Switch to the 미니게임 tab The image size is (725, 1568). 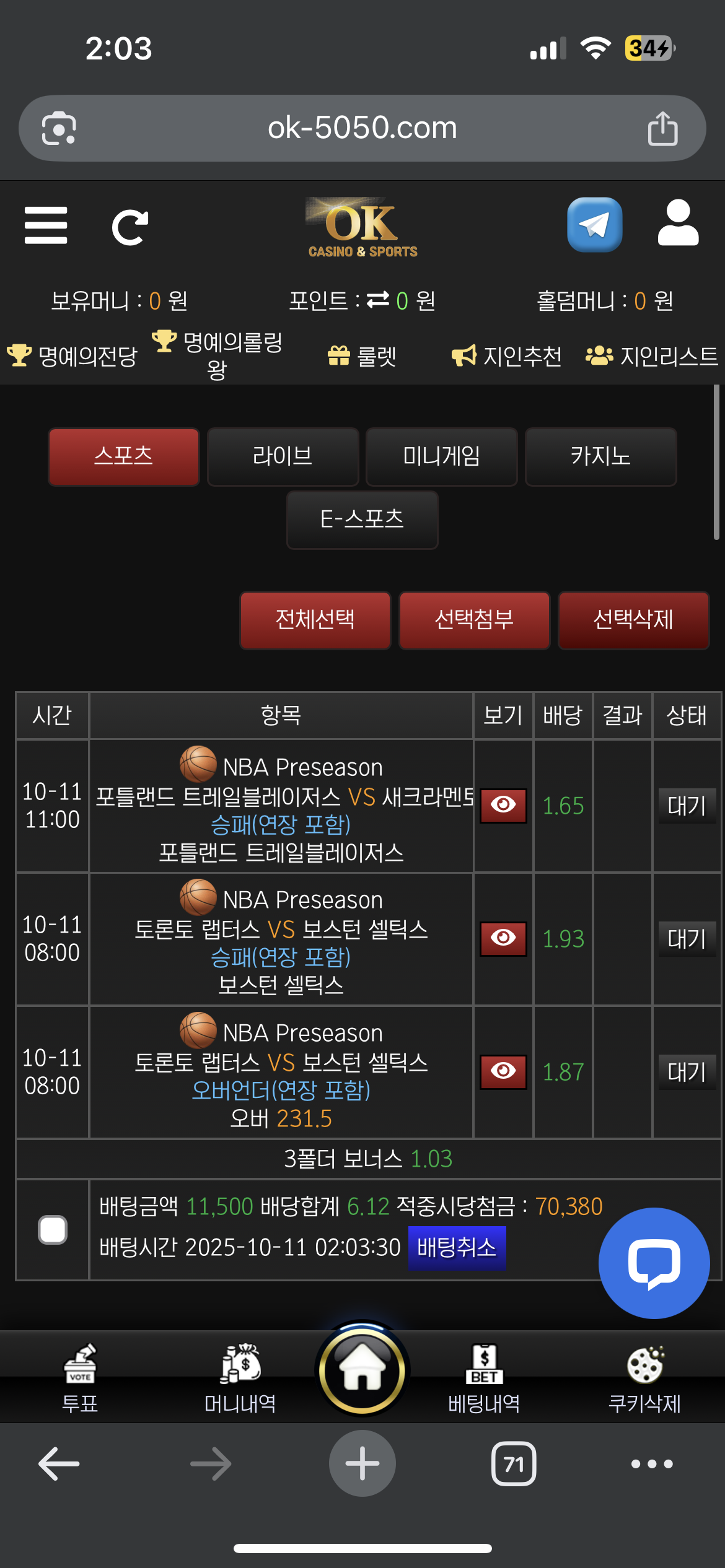pos(441,456)
